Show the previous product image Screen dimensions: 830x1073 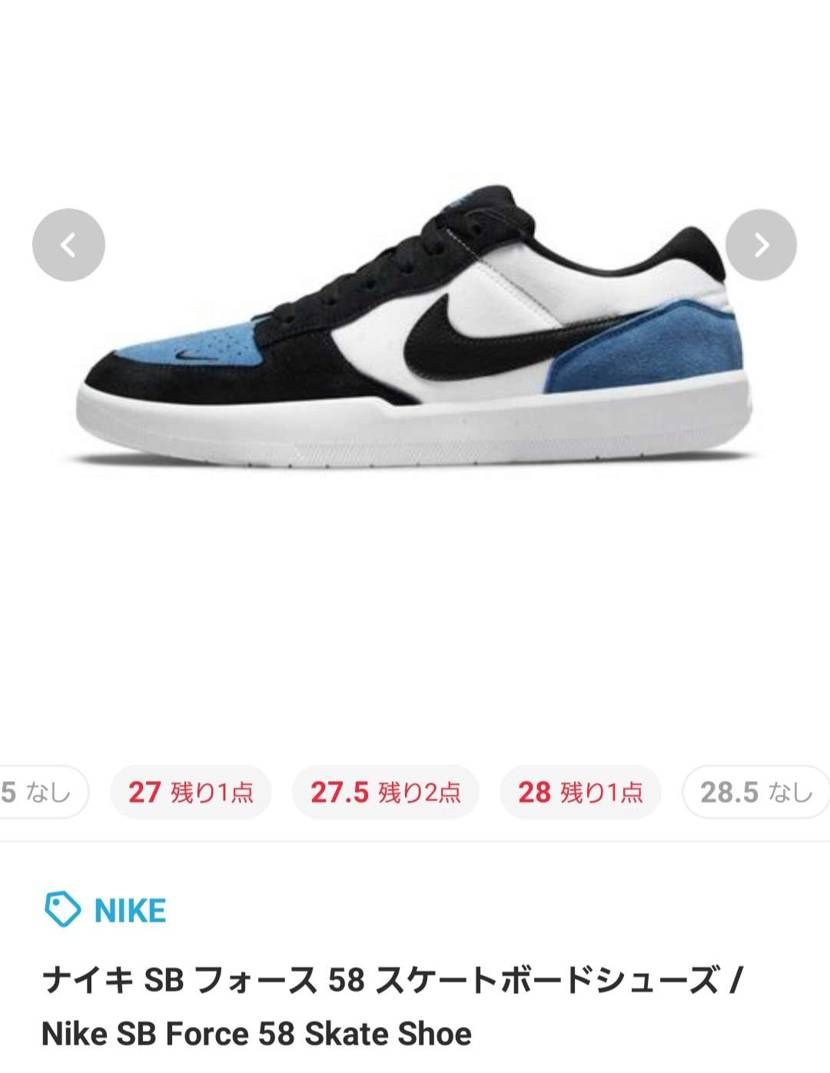click(68, 245)
